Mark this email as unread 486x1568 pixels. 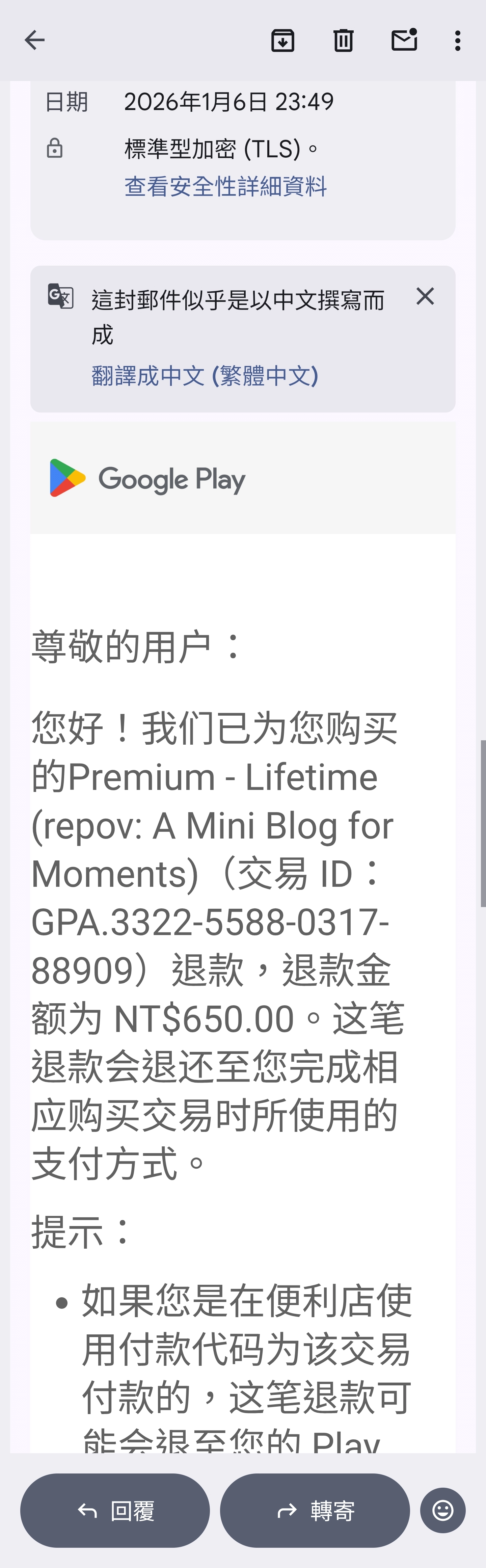[x=404, y=40]
